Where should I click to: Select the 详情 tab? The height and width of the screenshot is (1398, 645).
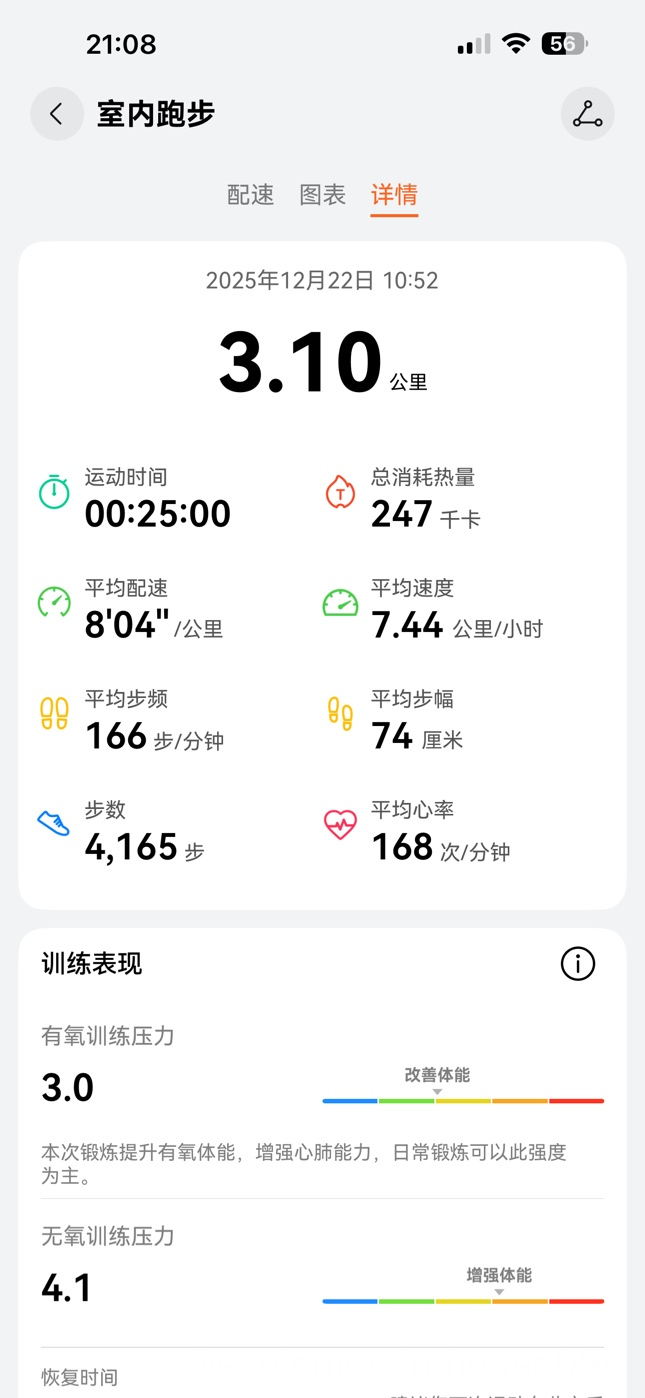coord(394,195)
